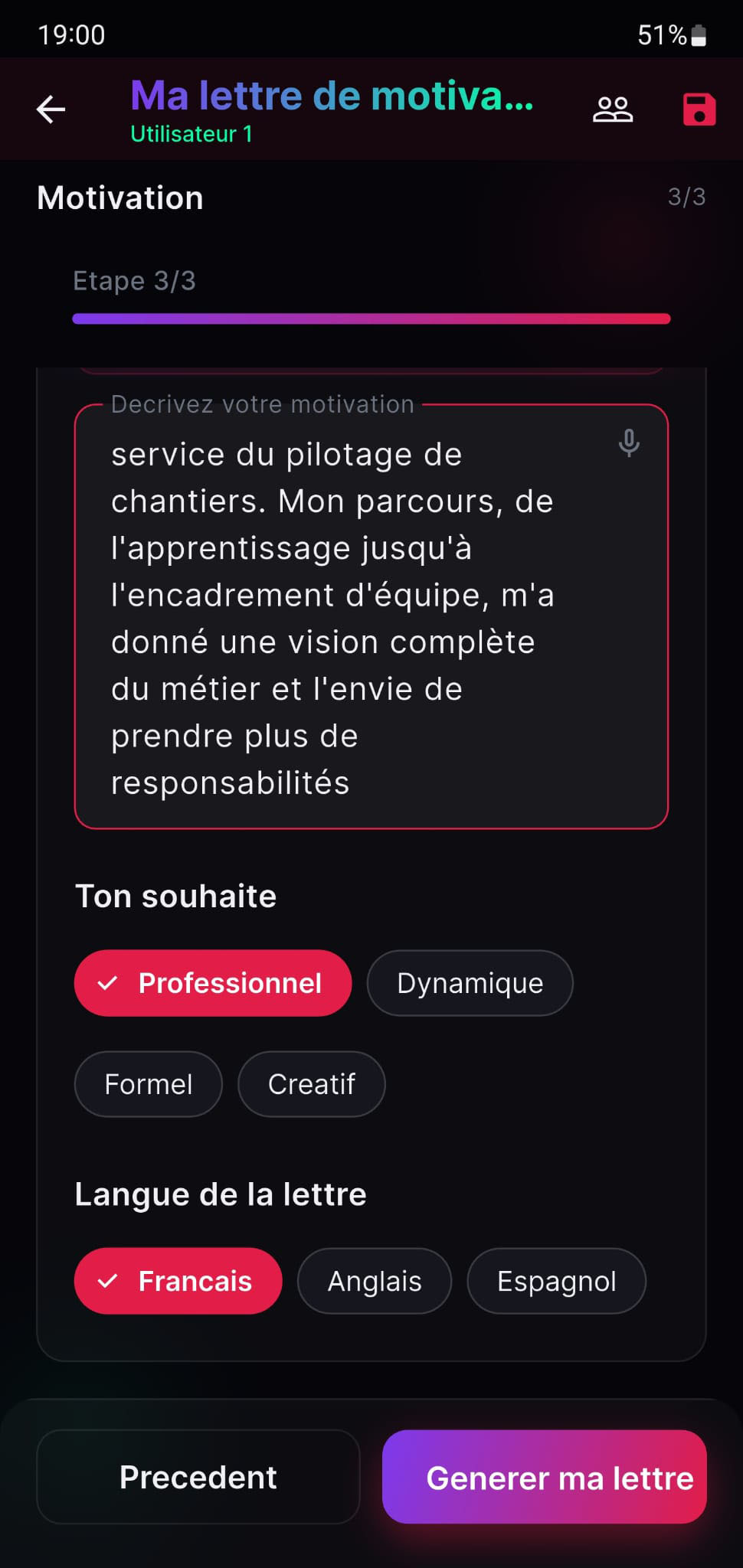This screenshot has height=1568, width=743.
Task: Choose Espagnol for the letter language
Action: tap(556, 1281)
